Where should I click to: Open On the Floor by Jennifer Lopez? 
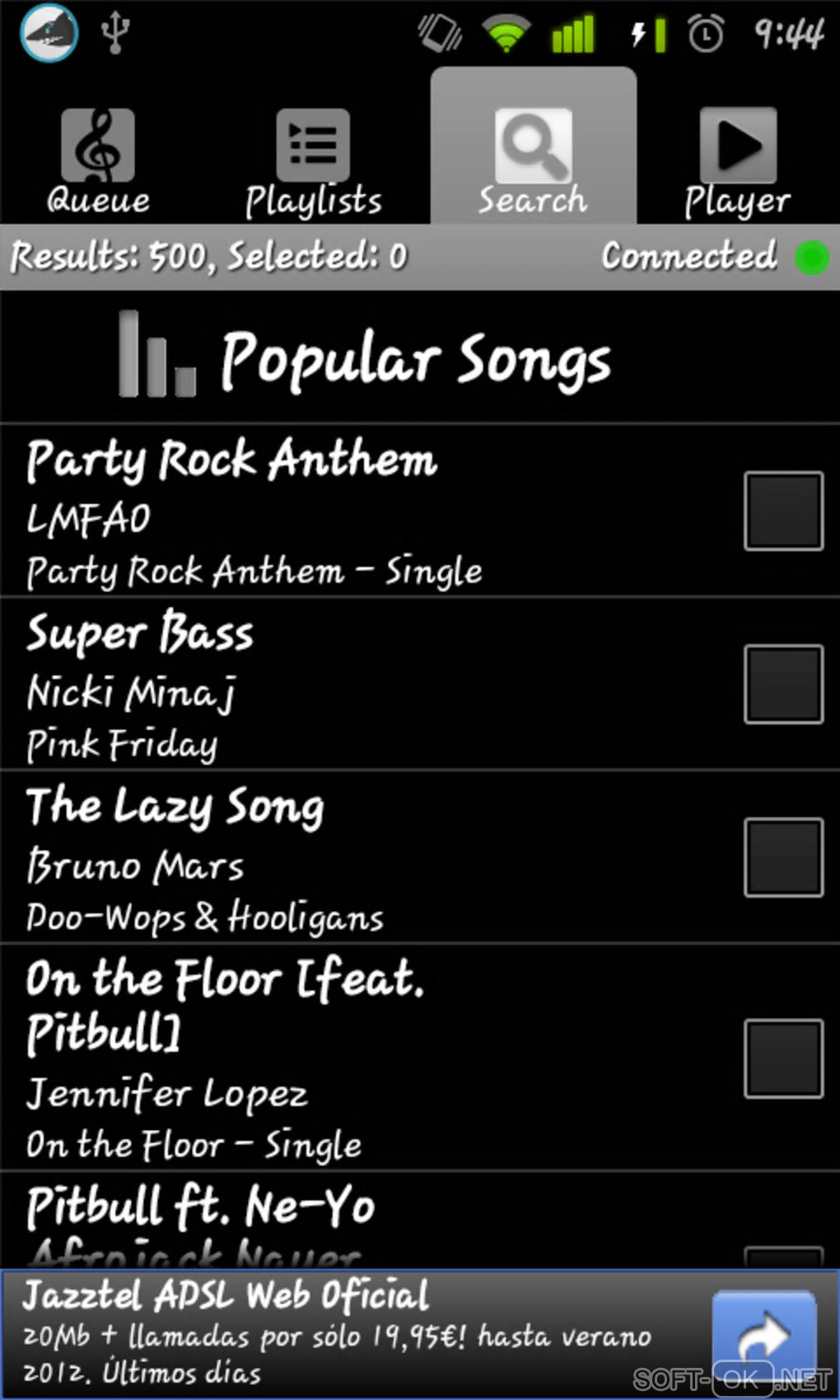tap(329, 1058)
